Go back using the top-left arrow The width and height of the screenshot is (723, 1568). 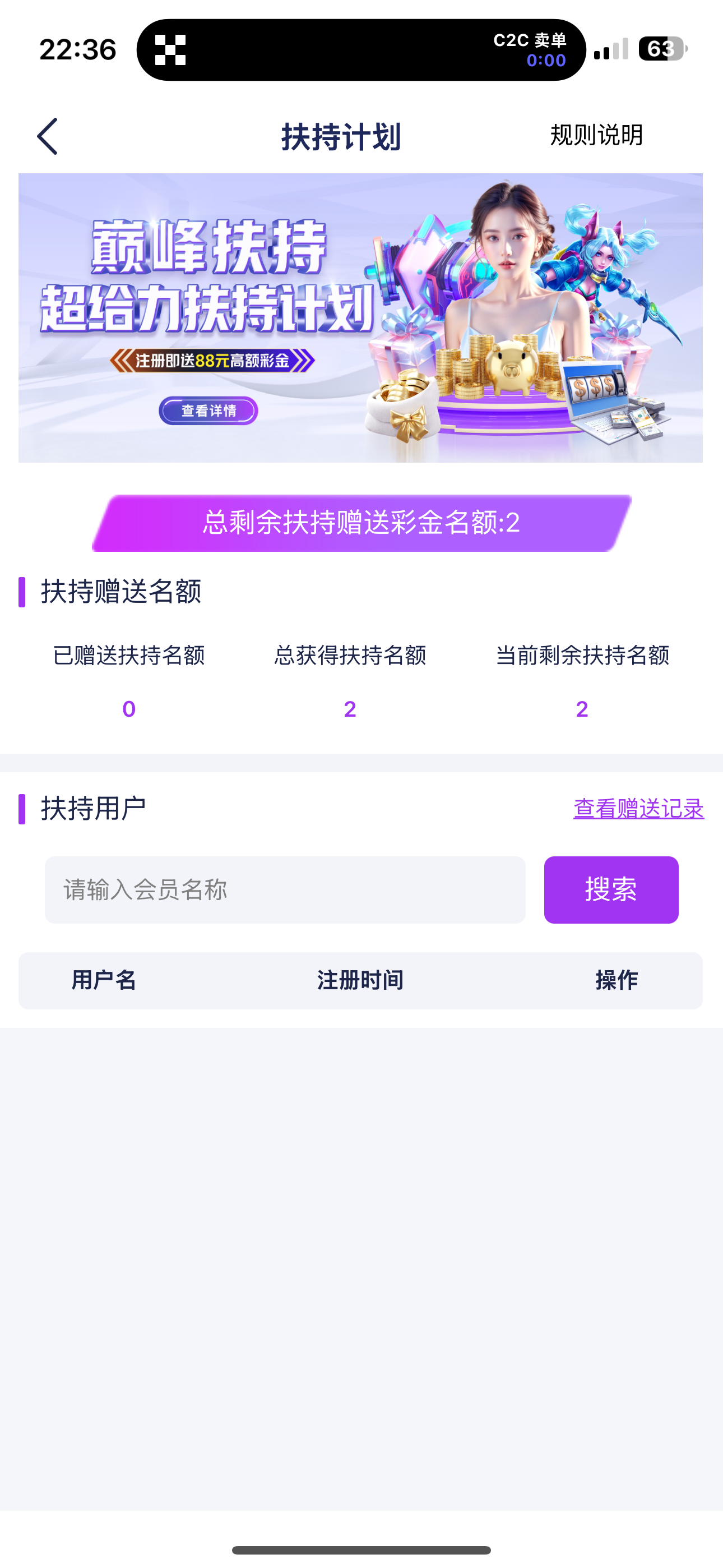(x=48, y=136)
